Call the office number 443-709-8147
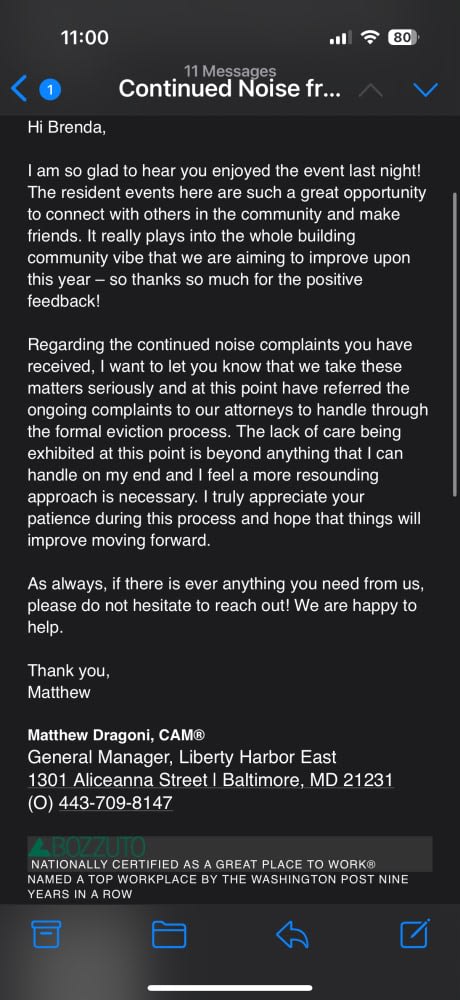The image size is (460, 1000). coord(115,803)
